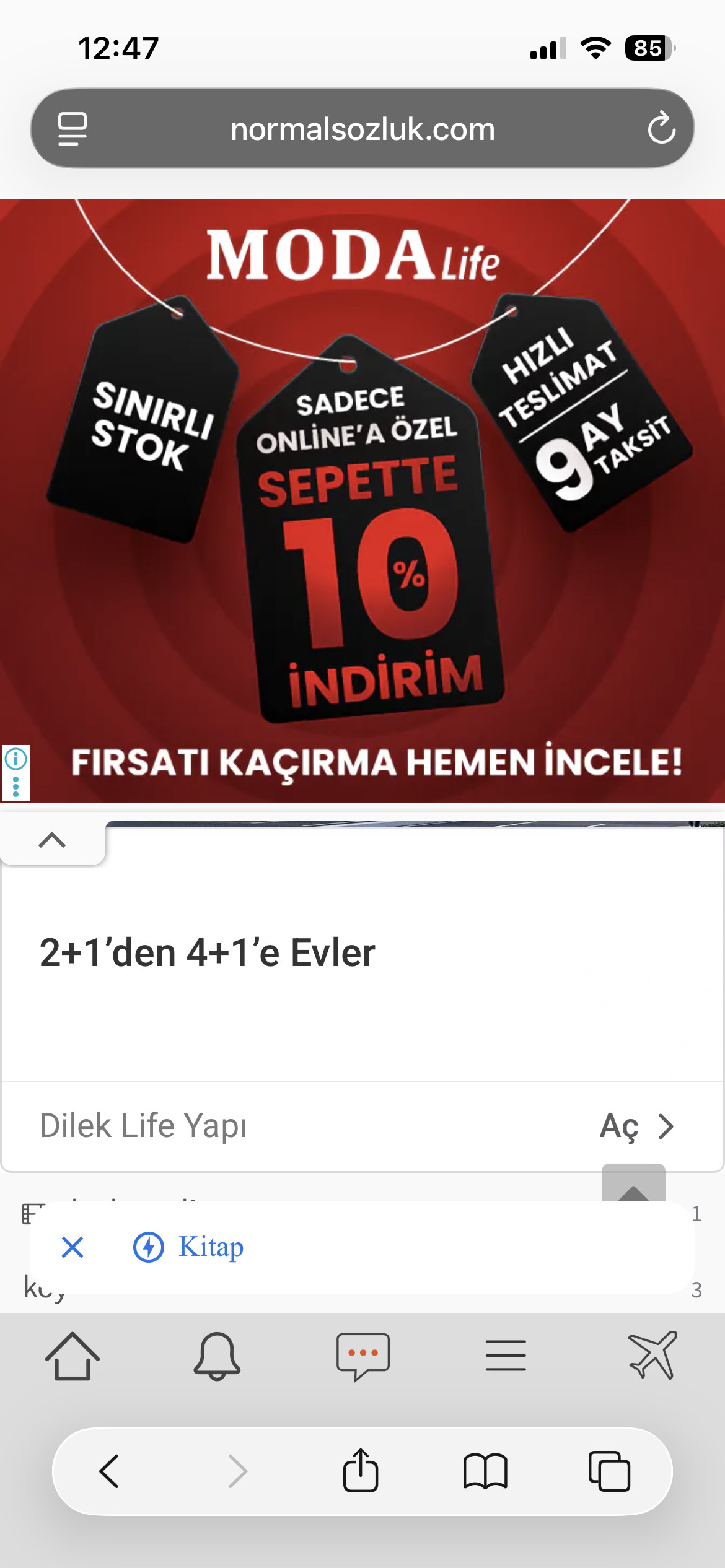Screen dimensions: 725x1568
Task: Show all open tabs
Action: pos(609,1471)
